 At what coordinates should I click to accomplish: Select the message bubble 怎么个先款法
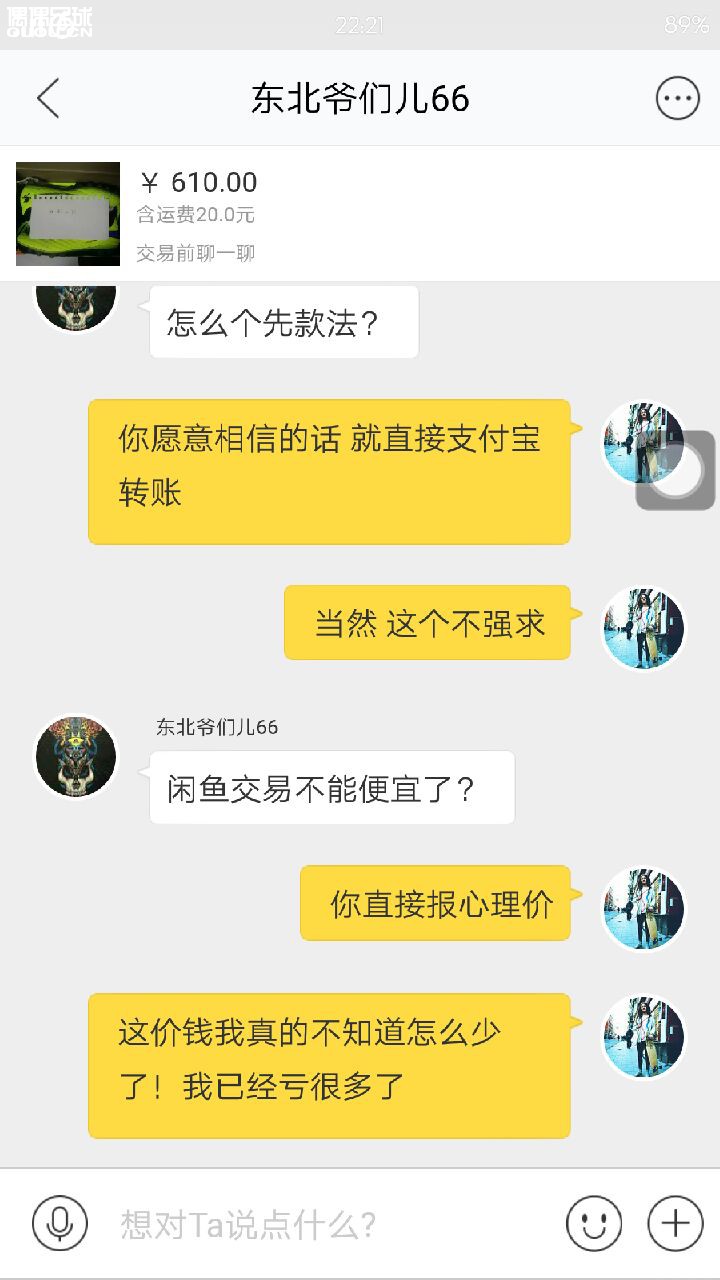click(x=283, y=320)
